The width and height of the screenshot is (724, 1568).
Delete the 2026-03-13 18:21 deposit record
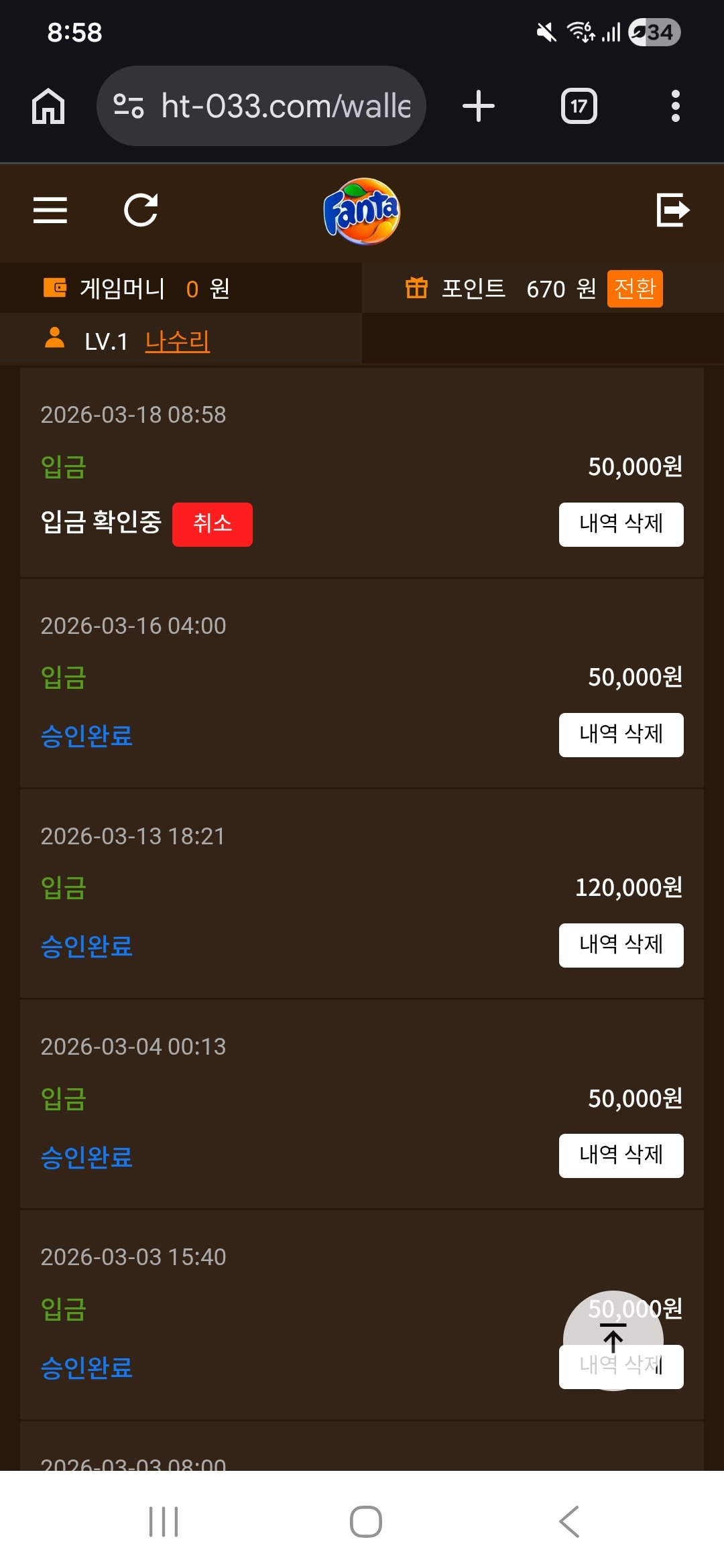(621, 945)
